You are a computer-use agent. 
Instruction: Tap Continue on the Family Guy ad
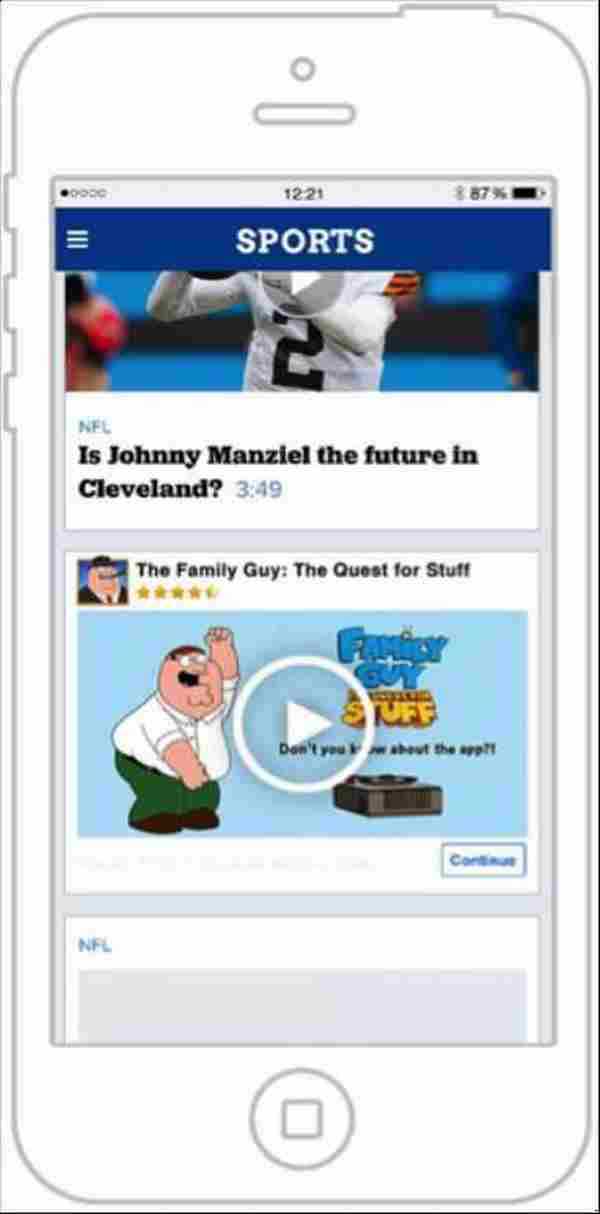pyautogui.click(x=482, y=860)
